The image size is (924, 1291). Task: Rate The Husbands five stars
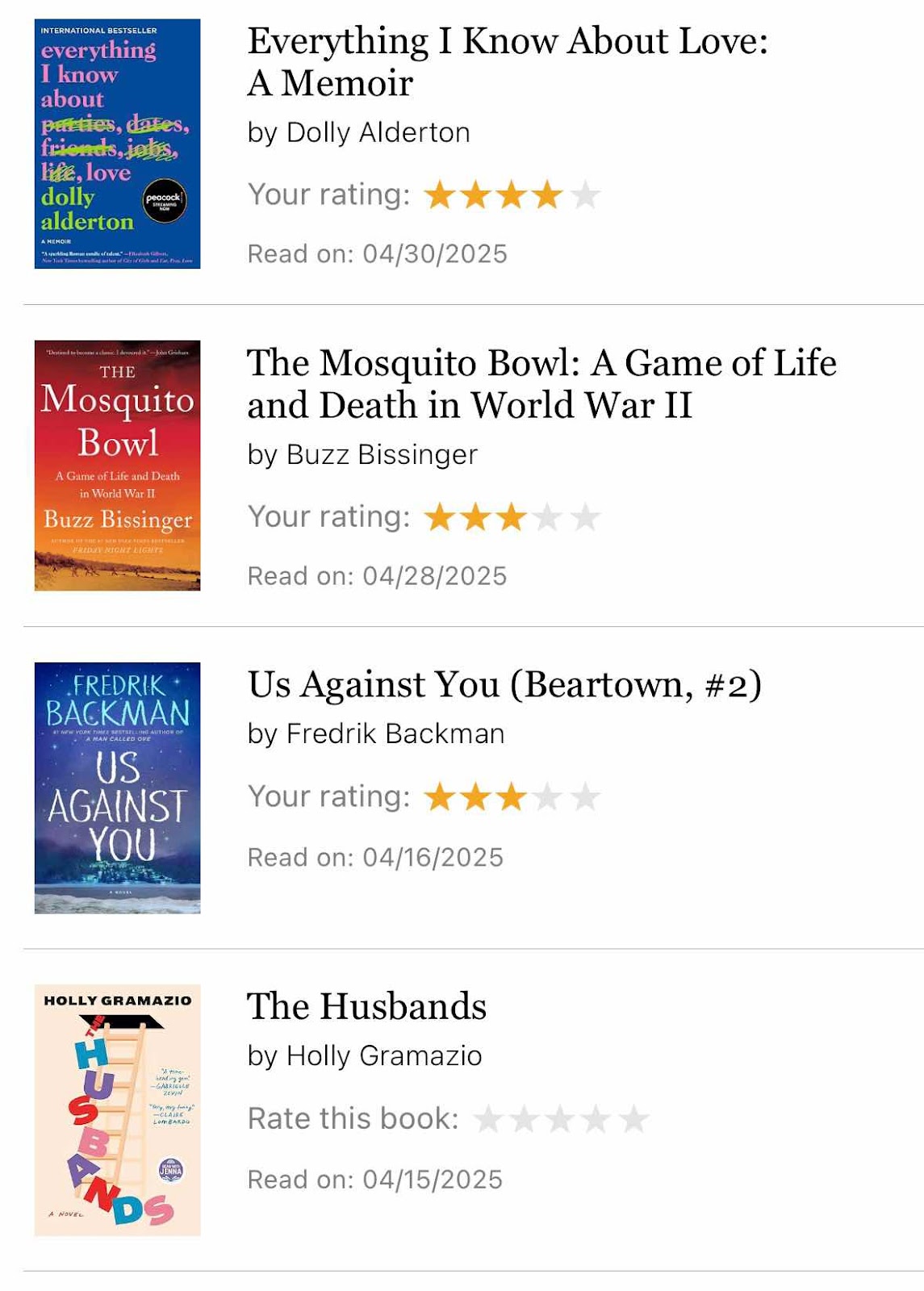633,1119
